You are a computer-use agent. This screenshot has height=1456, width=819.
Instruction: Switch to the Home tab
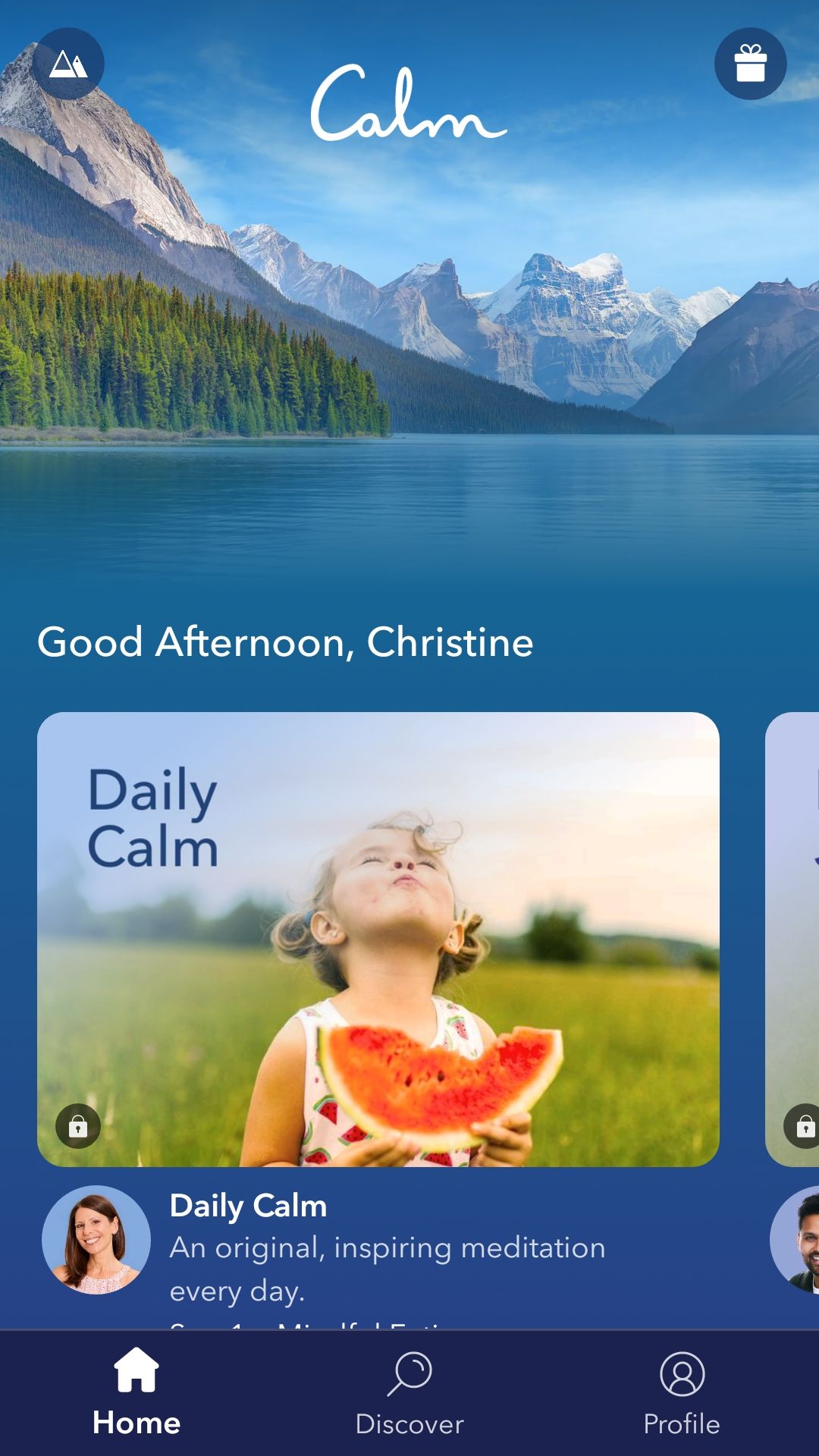136,1392
